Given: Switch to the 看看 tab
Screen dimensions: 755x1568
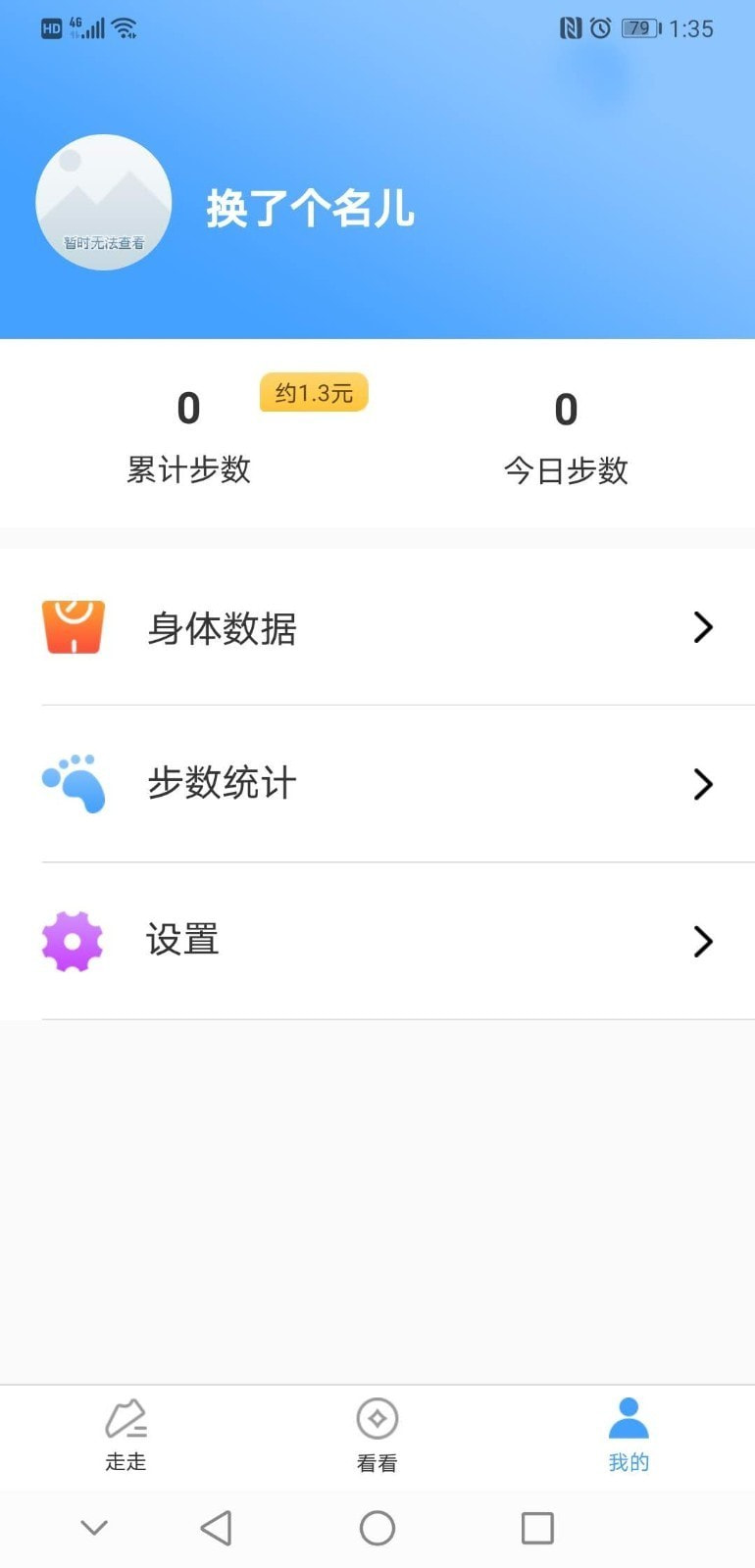Looking at the screenshot, I should [x=377, y=1437].
